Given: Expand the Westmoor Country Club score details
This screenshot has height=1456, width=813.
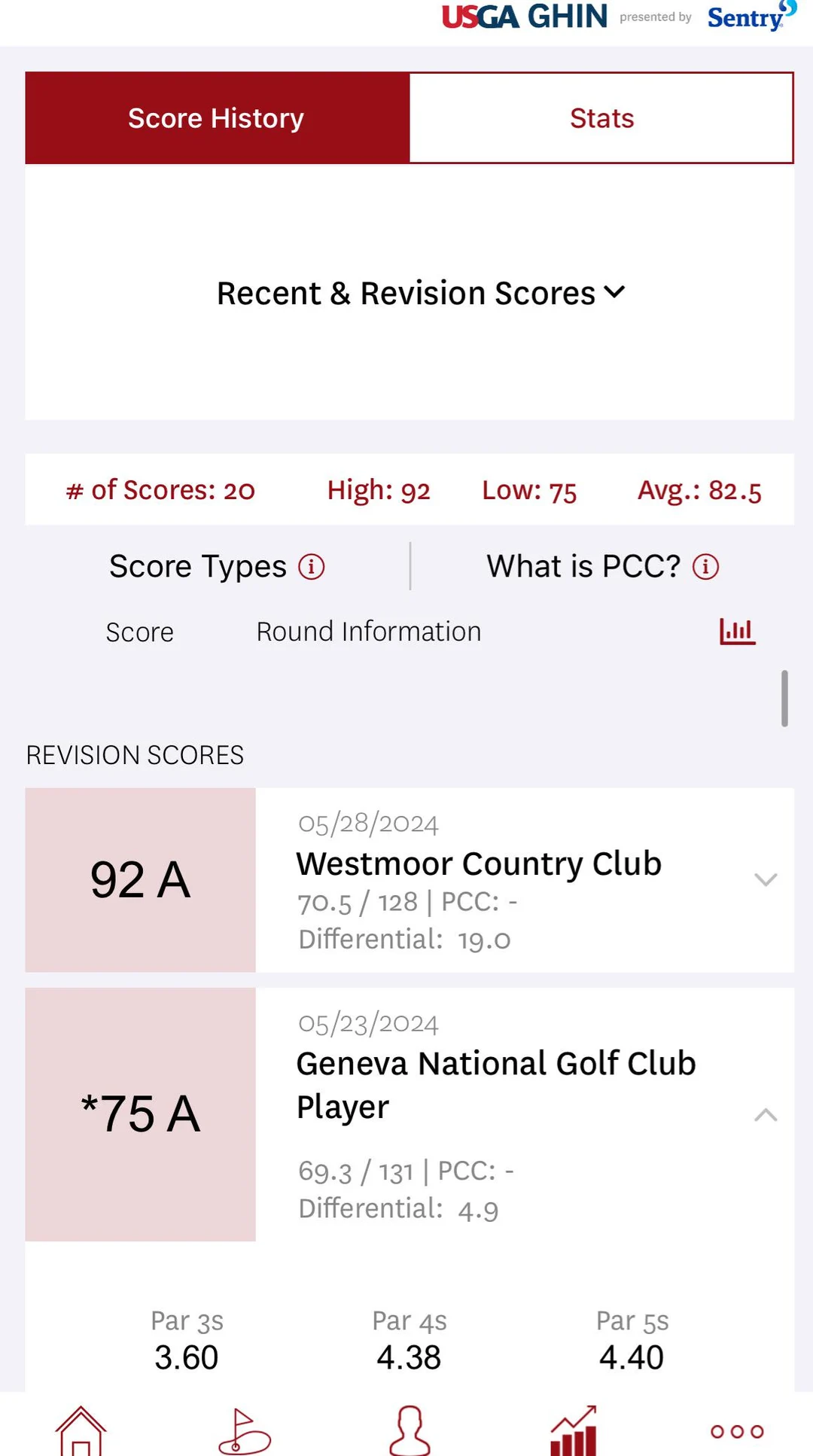Looking at the screenshot, I should (766, 879).
